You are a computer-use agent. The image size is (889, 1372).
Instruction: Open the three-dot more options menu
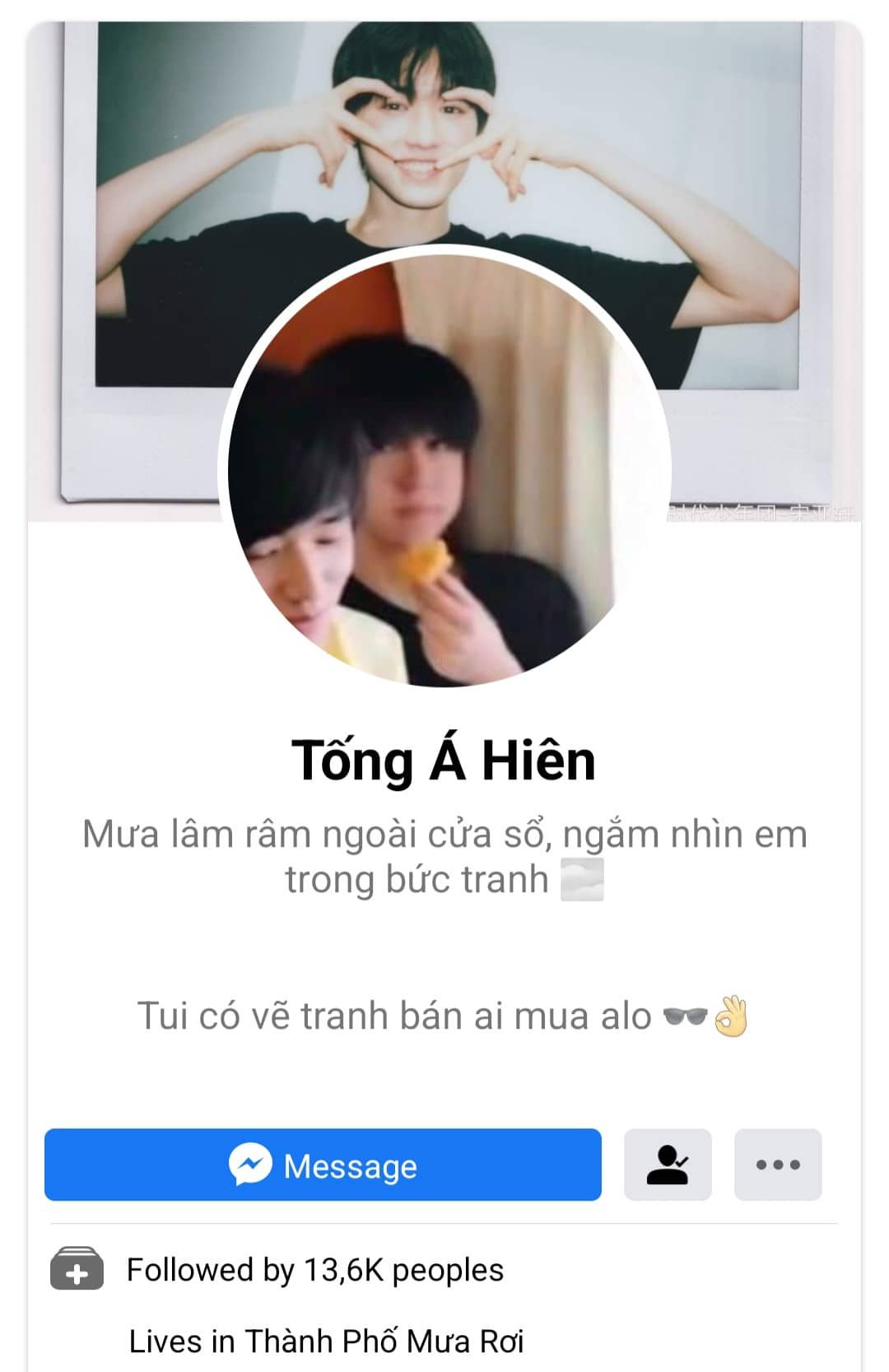(778, 1165)
